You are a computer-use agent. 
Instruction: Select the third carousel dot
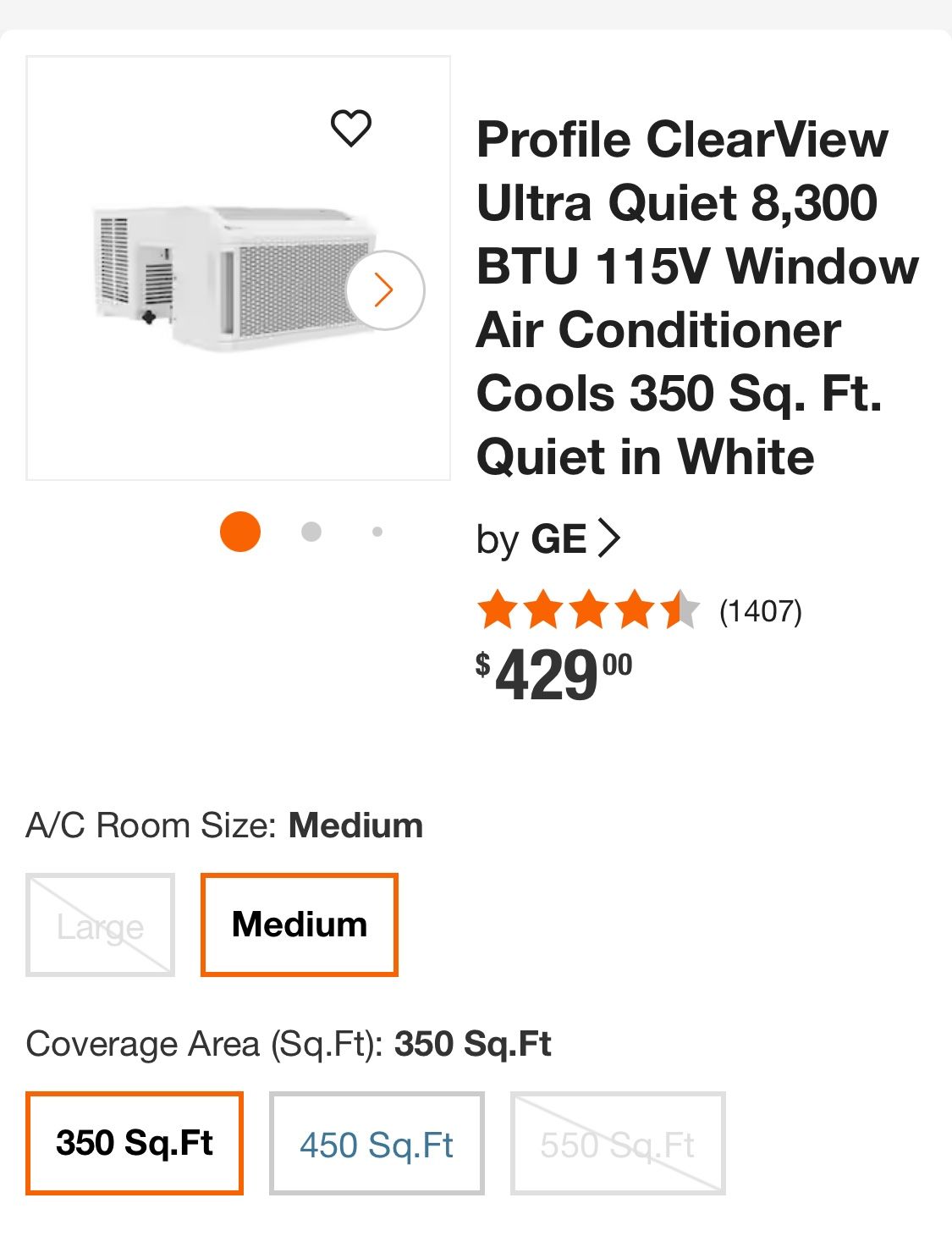[377, 532]
